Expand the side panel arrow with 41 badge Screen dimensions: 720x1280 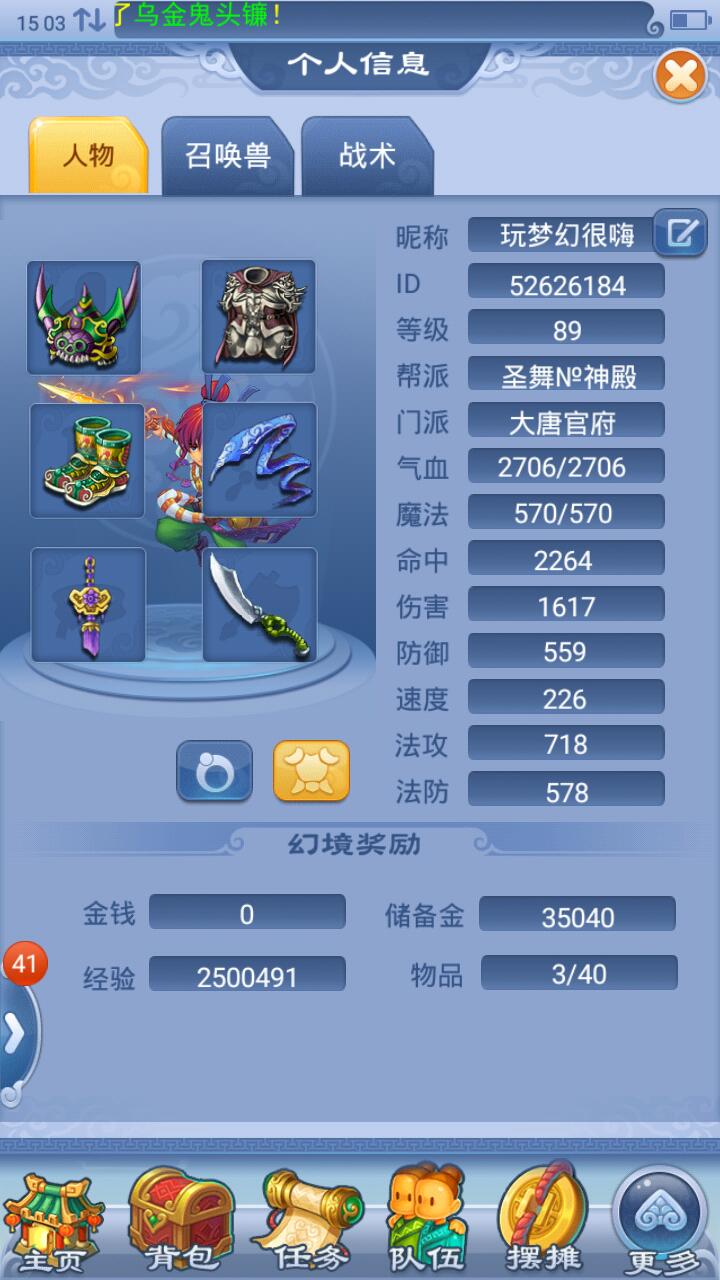(17, 1035)
